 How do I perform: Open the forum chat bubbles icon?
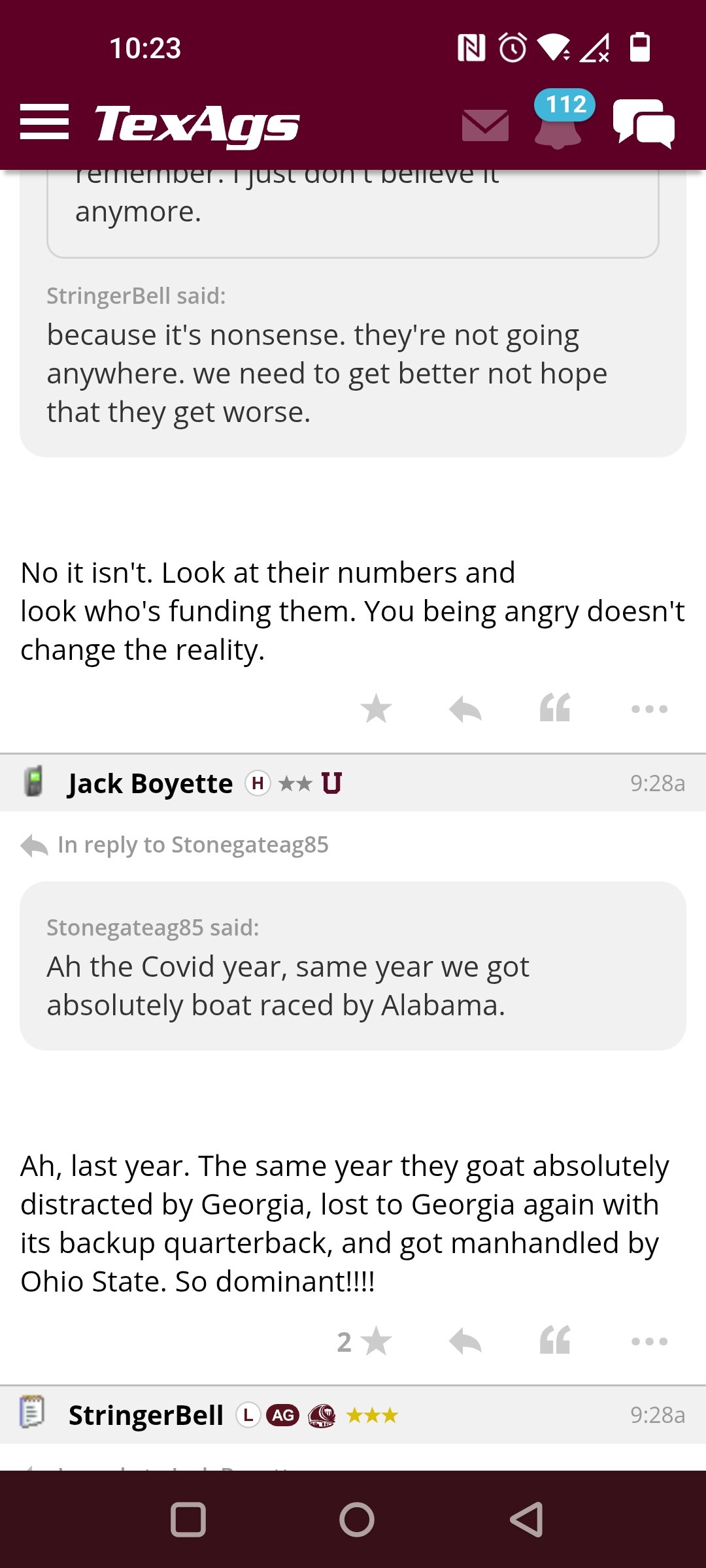[x=644, y=123]
